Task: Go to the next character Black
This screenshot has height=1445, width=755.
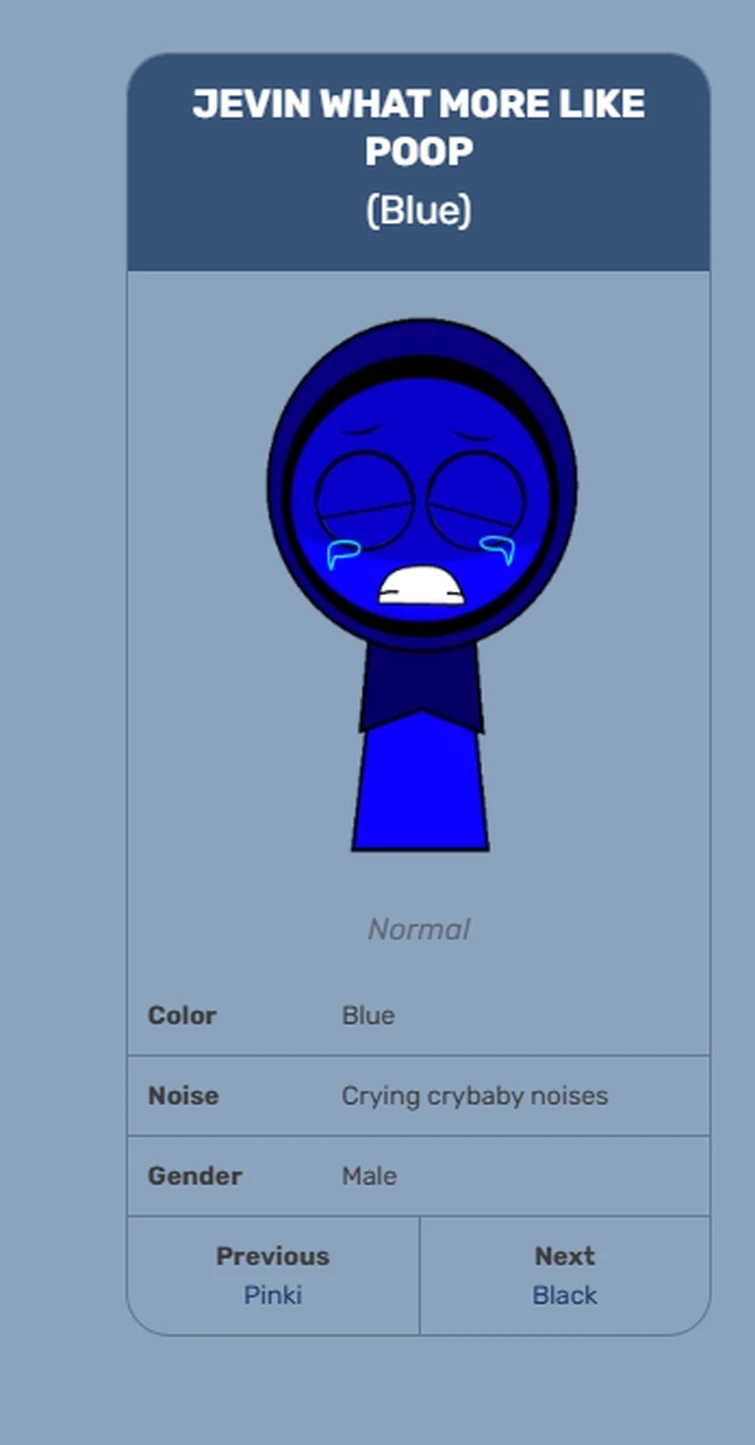Action: point(565,1295)
